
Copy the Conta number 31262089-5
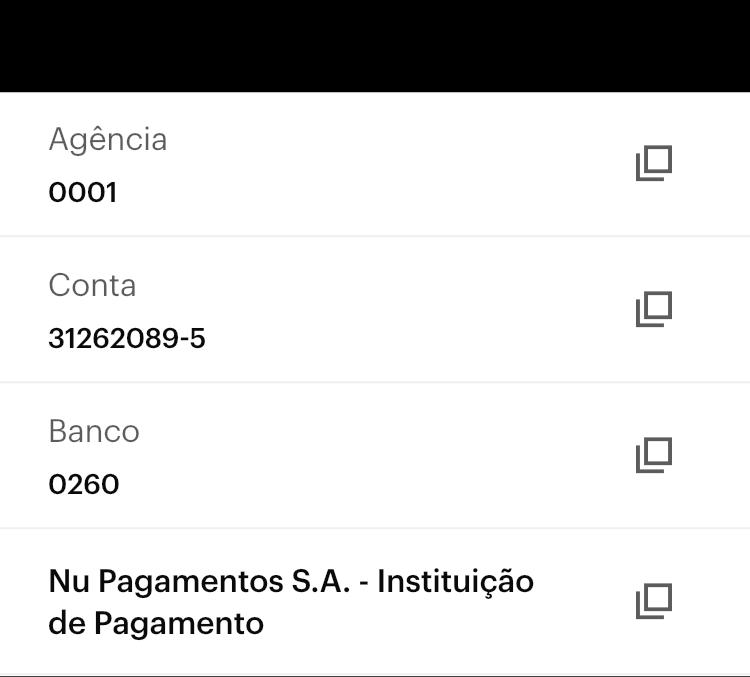click(x=654, y=309)
